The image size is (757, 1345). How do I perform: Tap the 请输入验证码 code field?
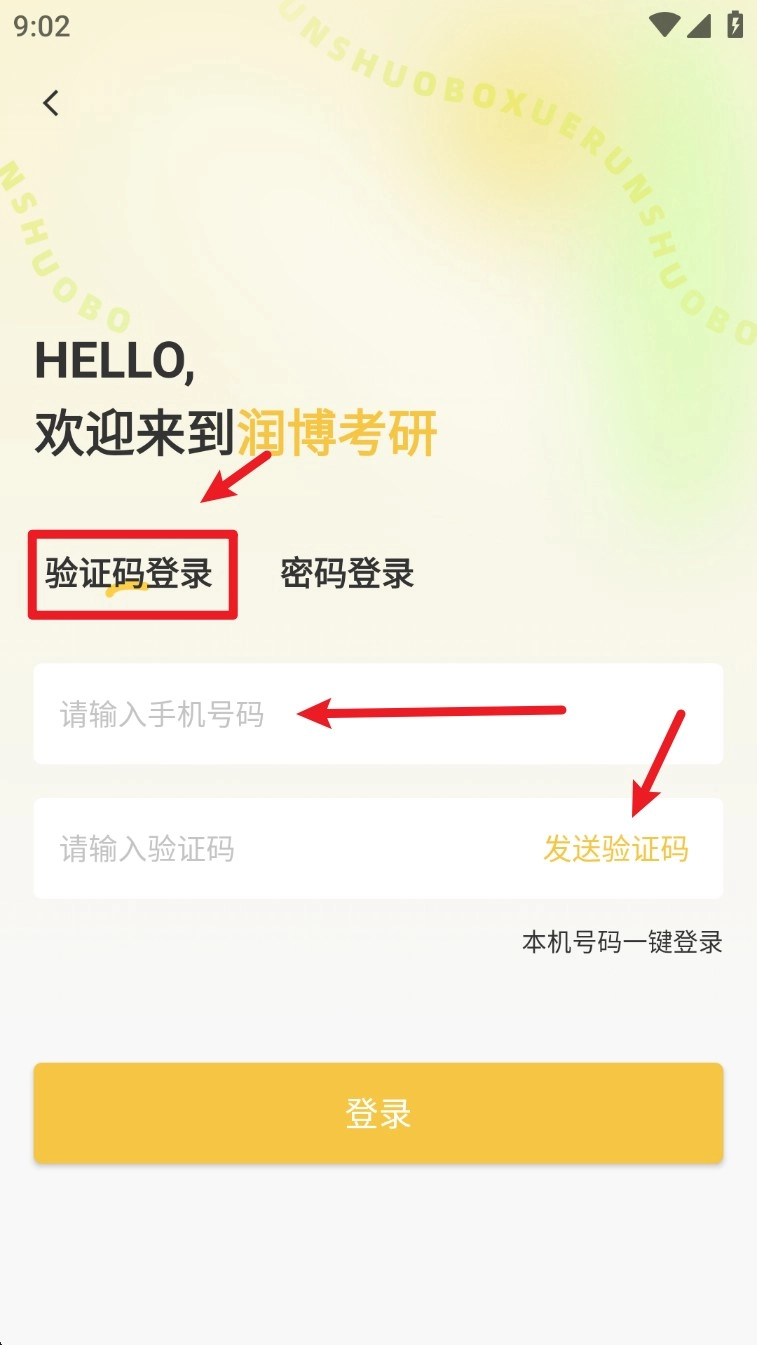(x=280, y=849)
